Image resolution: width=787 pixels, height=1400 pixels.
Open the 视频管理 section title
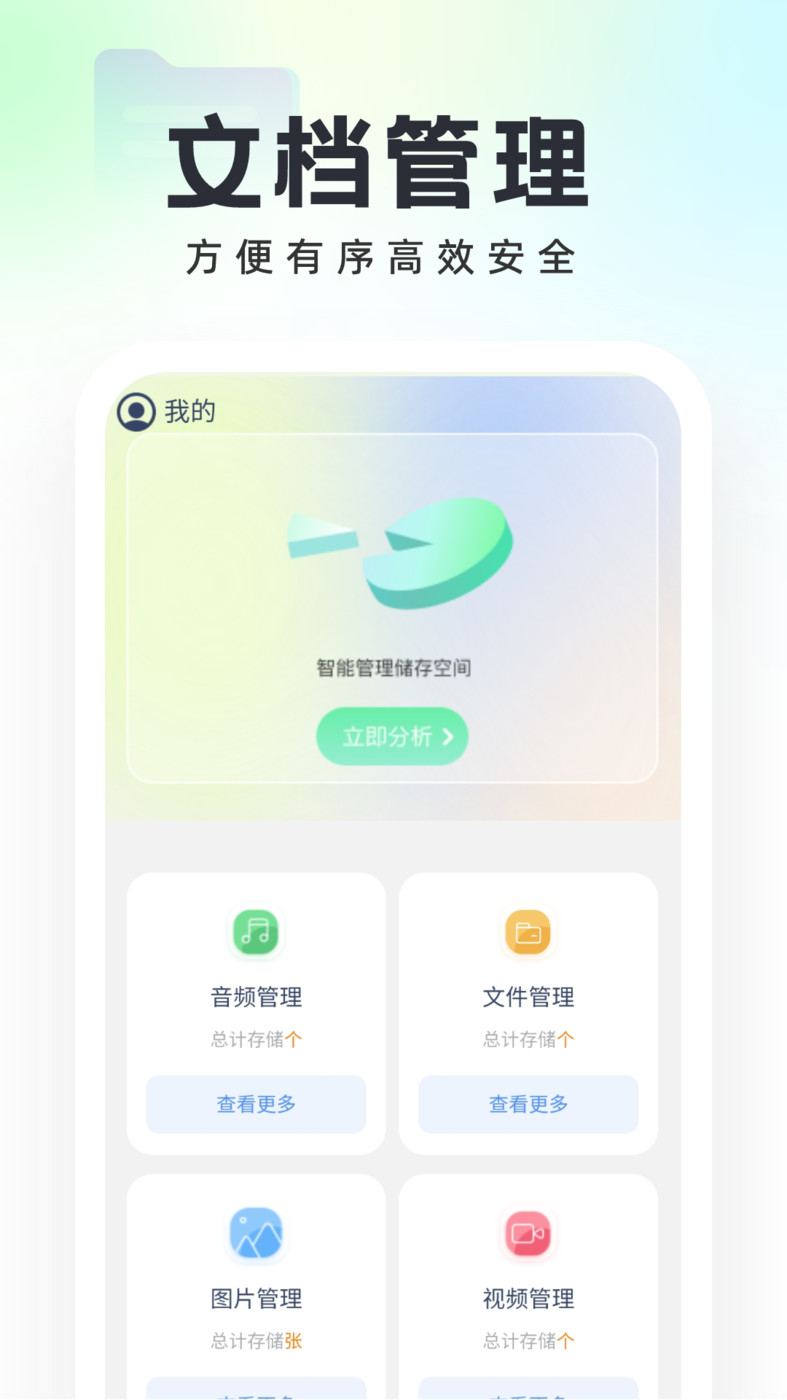pyautogui.click(x=527, y=1299)
